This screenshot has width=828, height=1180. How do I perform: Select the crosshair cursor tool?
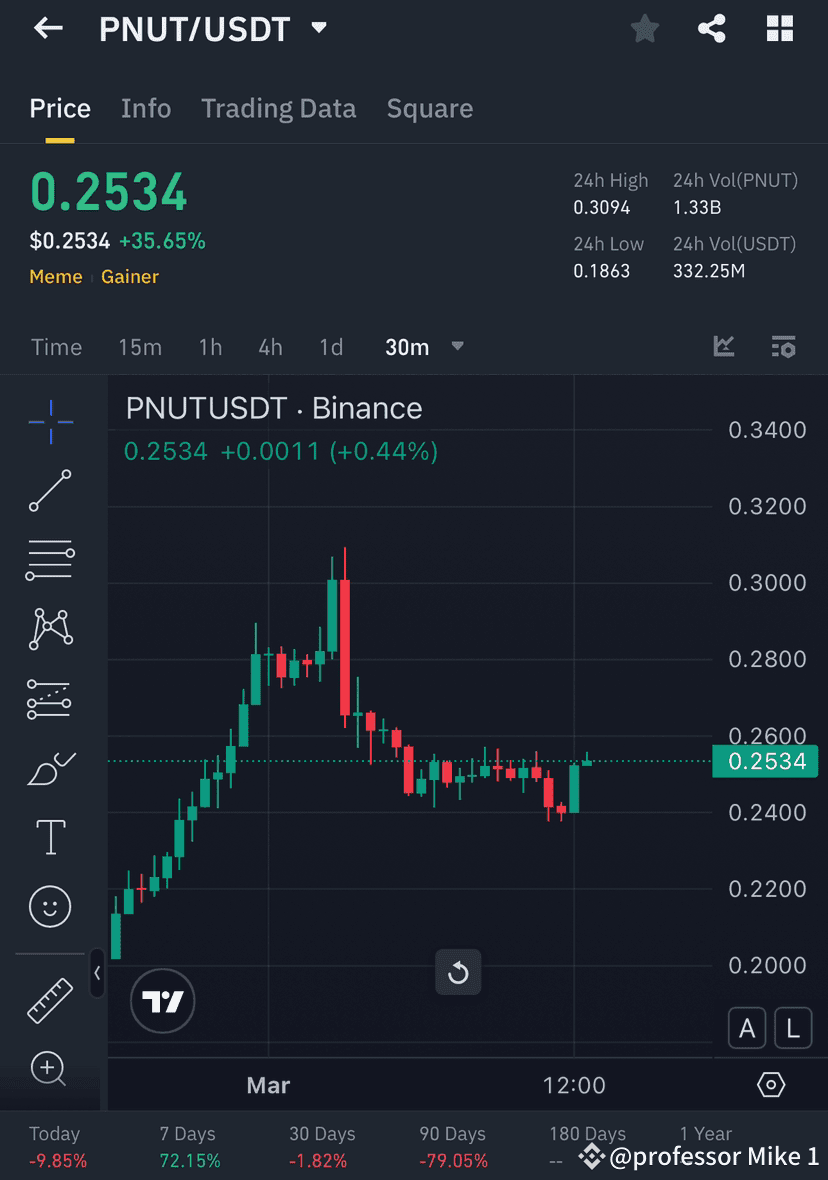(49, 422)
